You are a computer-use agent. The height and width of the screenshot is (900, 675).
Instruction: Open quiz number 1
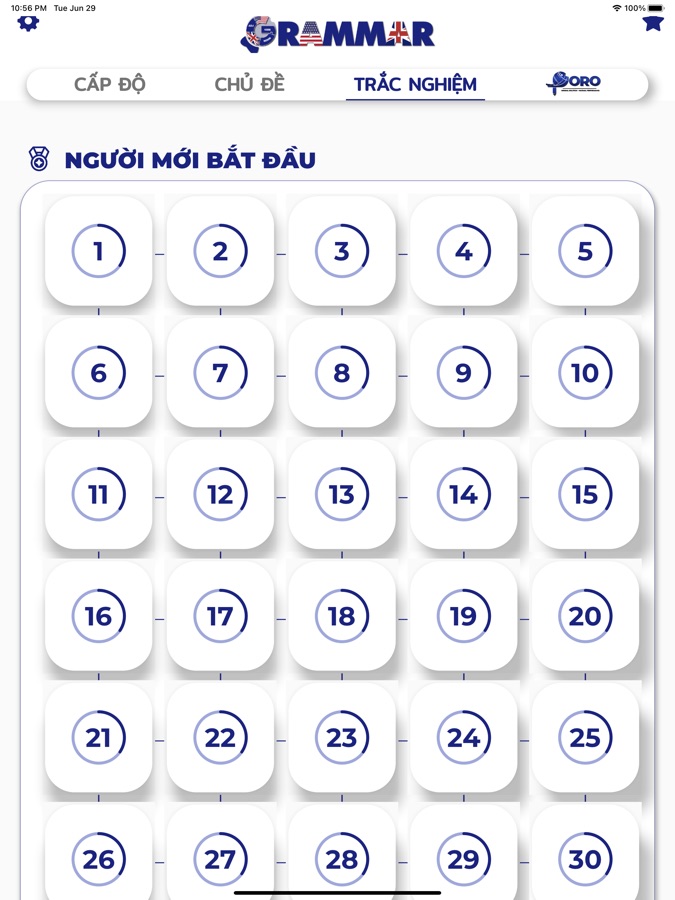98,251
